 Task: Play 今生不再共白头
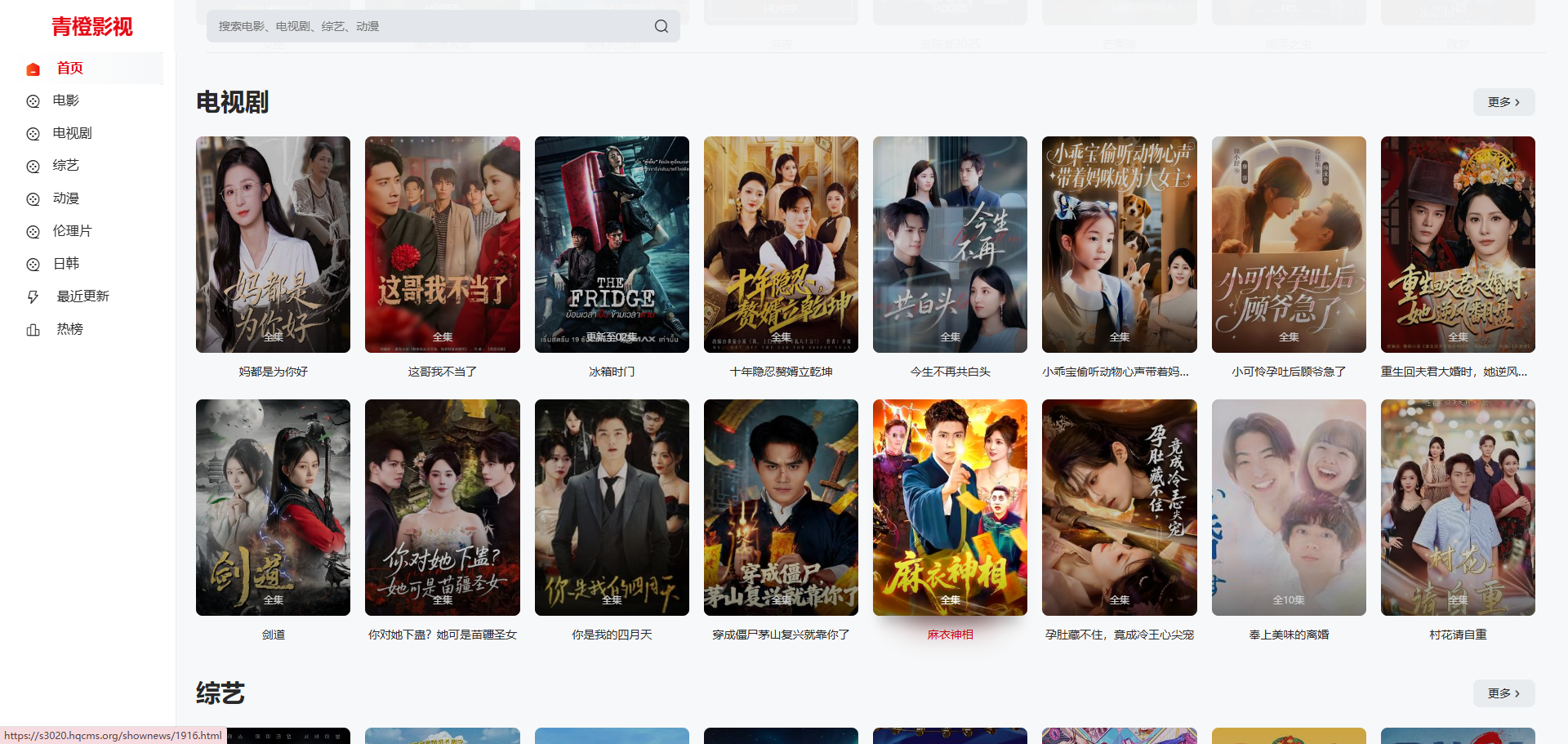[950, 245]
